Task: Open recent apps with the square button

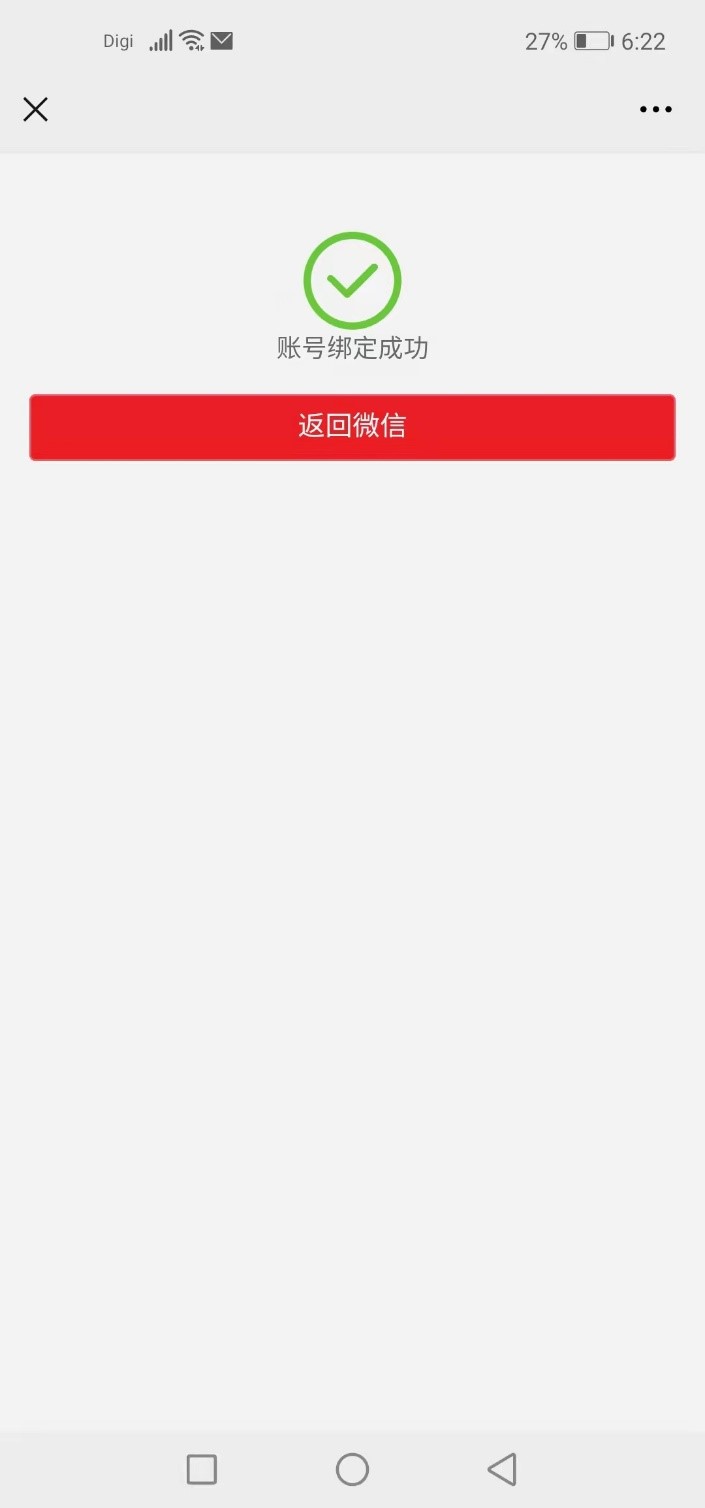Action: [202, 1469]
